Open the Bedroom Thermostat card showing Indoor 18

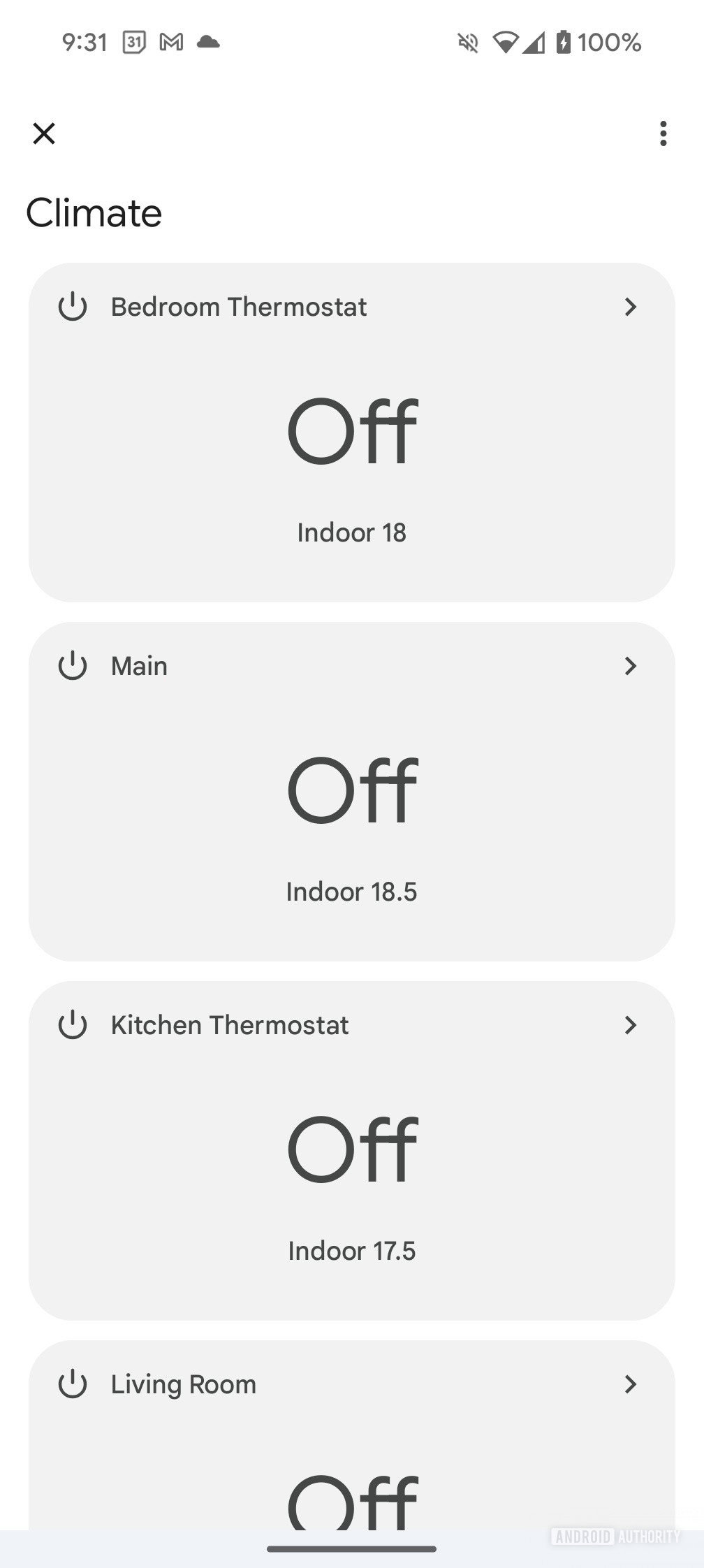351,454
